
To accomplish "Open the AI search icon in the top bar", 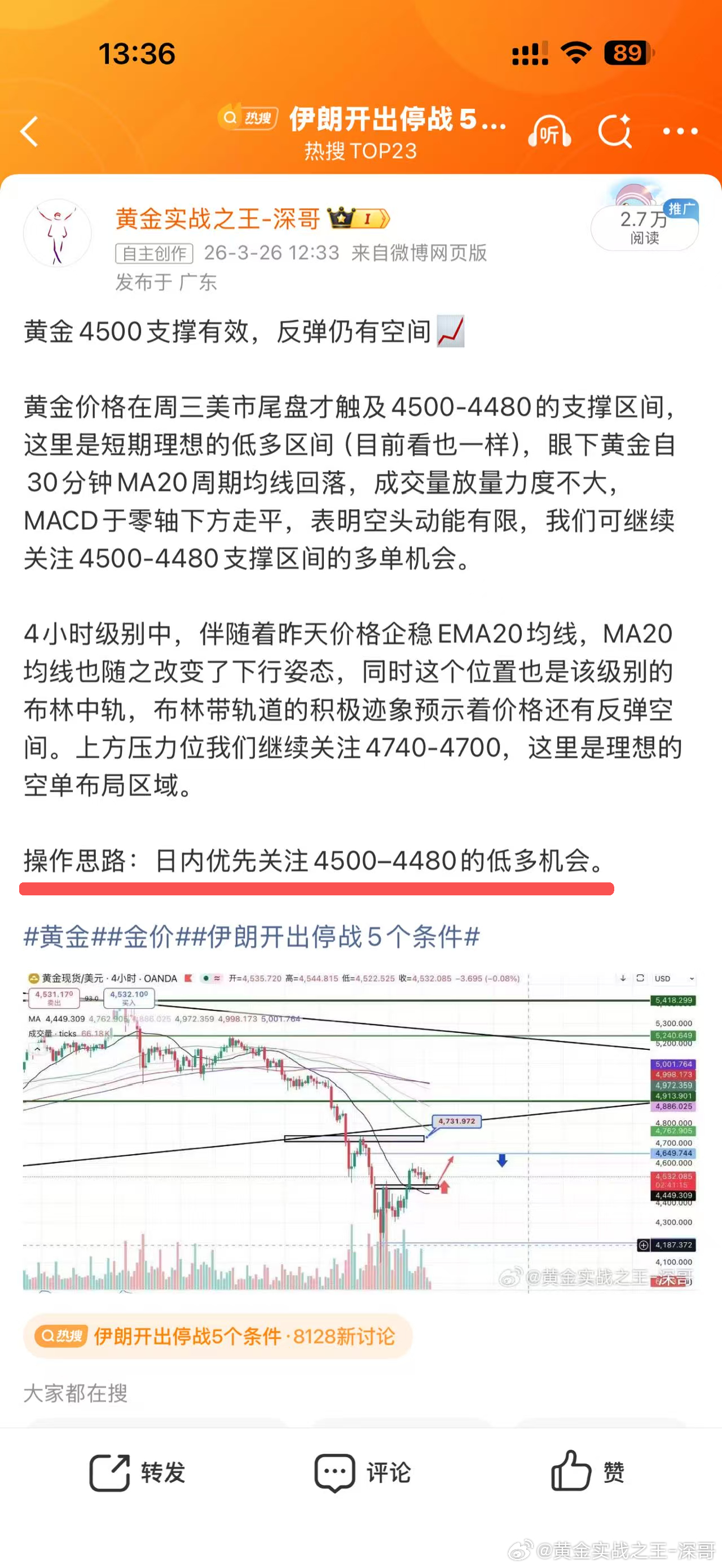I will coord(615,130).
